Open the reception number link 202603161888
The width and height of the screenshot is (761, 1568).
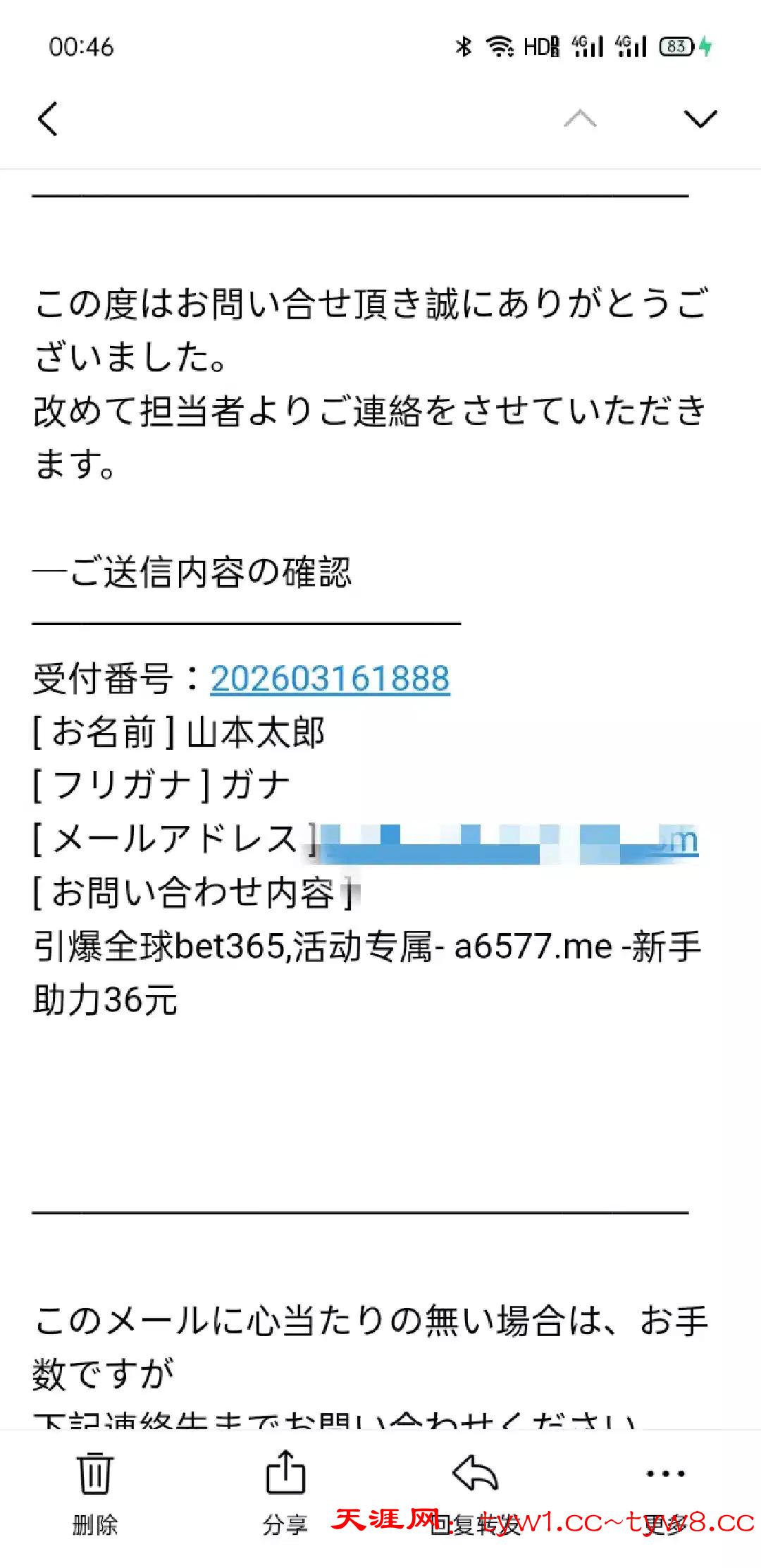tap(330, 679)
